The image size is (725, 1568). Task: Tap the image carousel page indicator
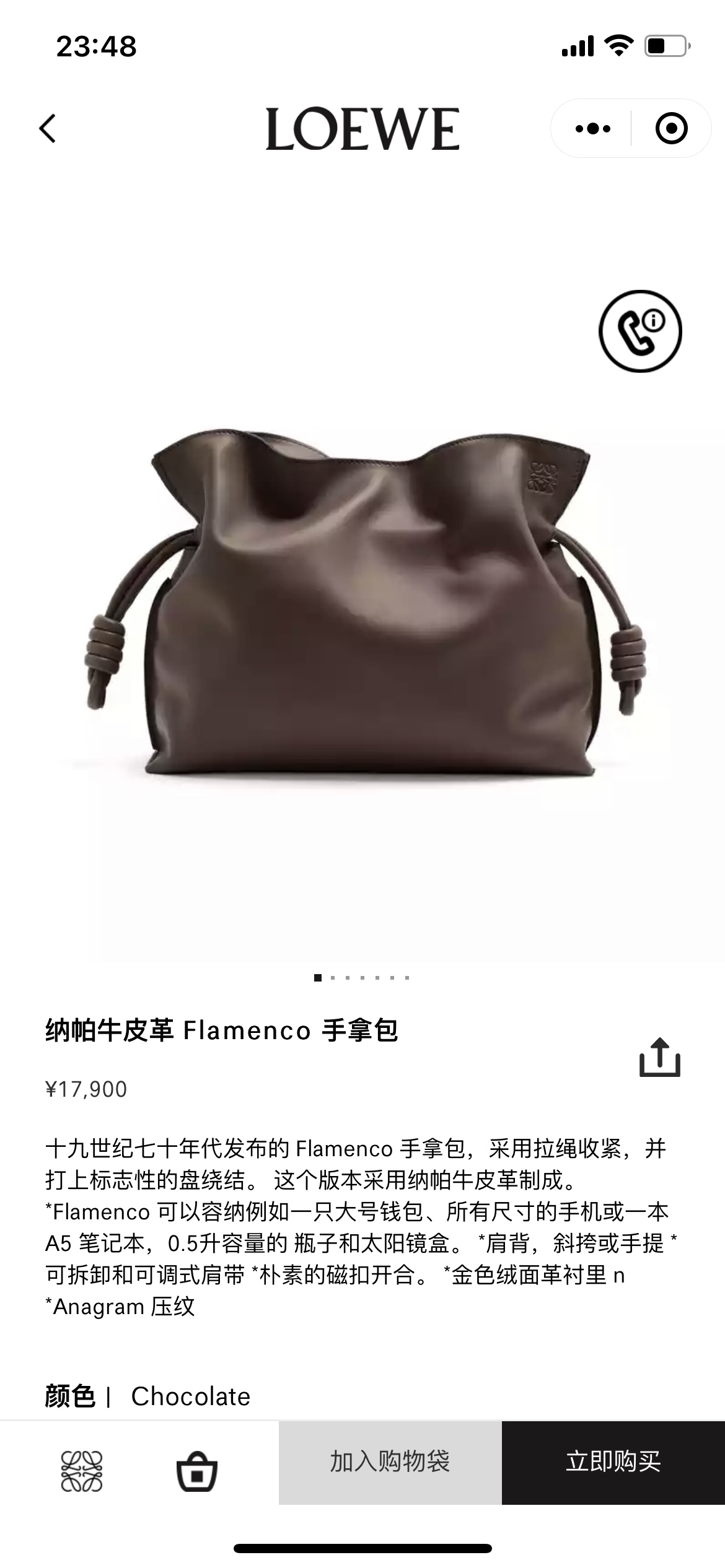coord(362,978)
